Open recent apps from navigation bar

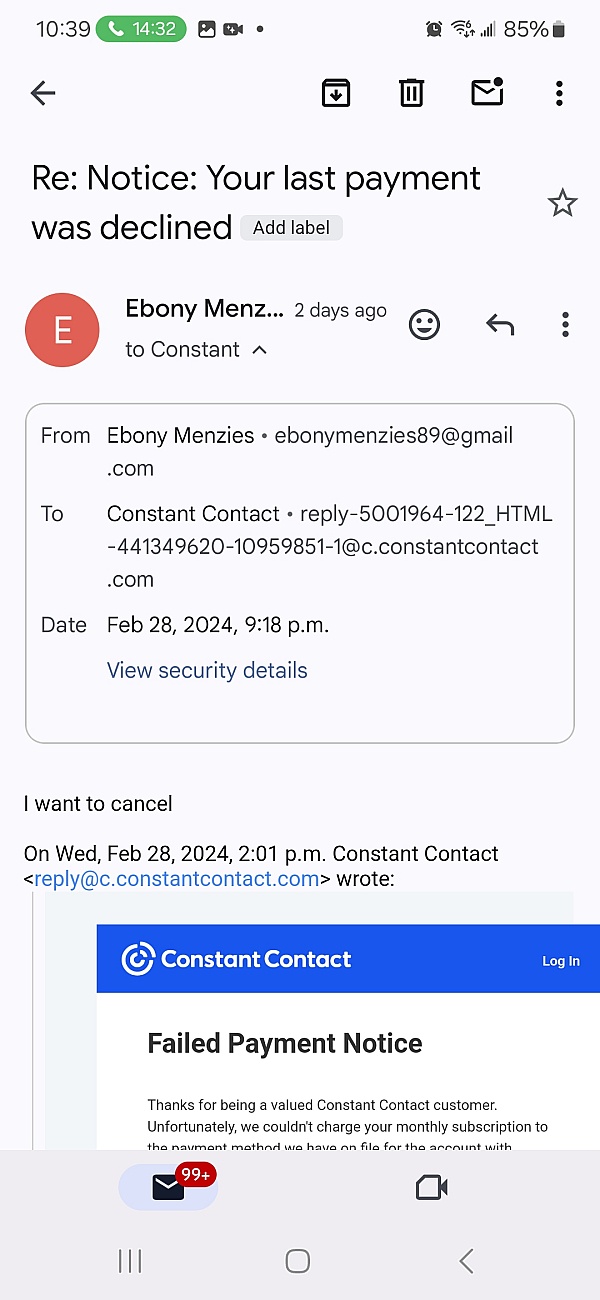tap(130, 1261)
